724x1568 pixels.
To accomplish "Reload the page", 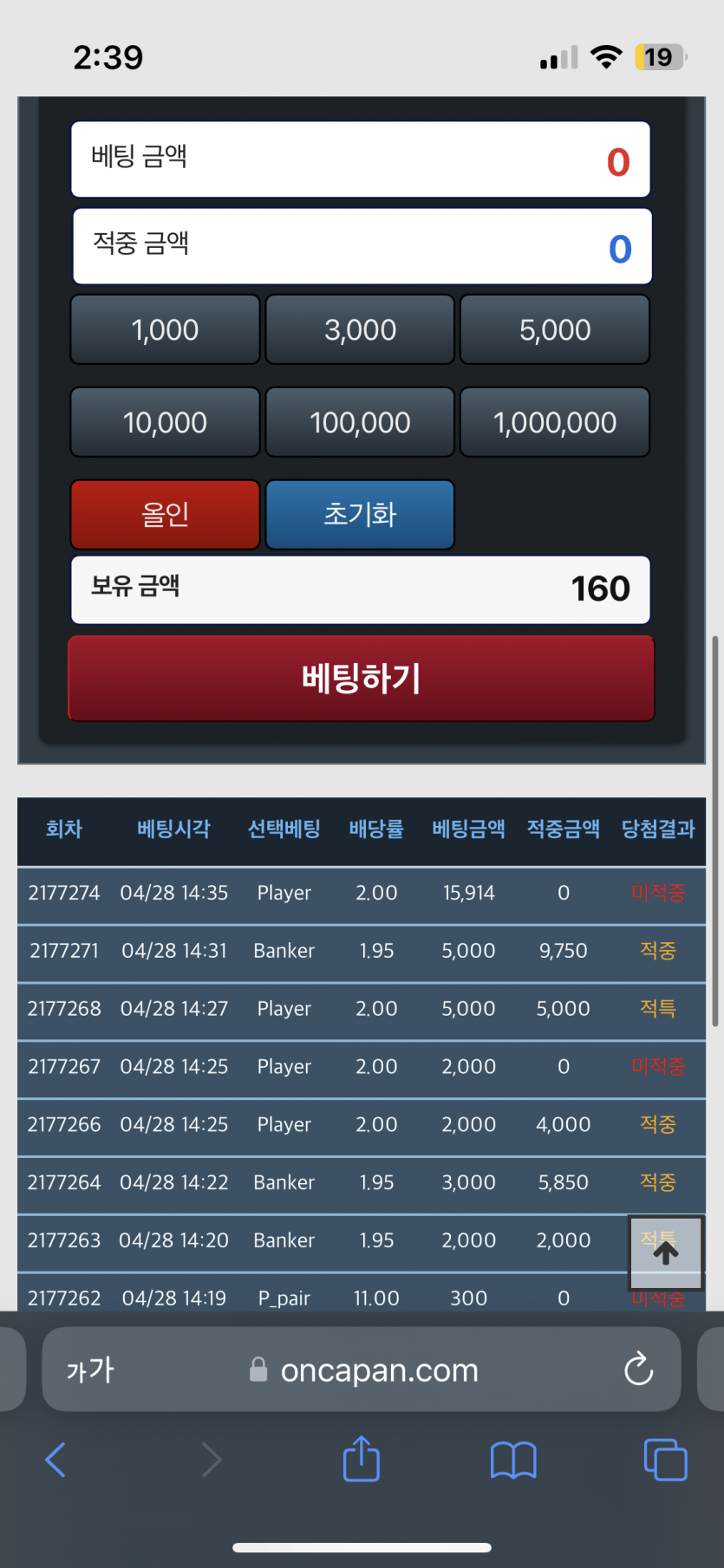I will pyautogui.click(x=639, y=1370).
